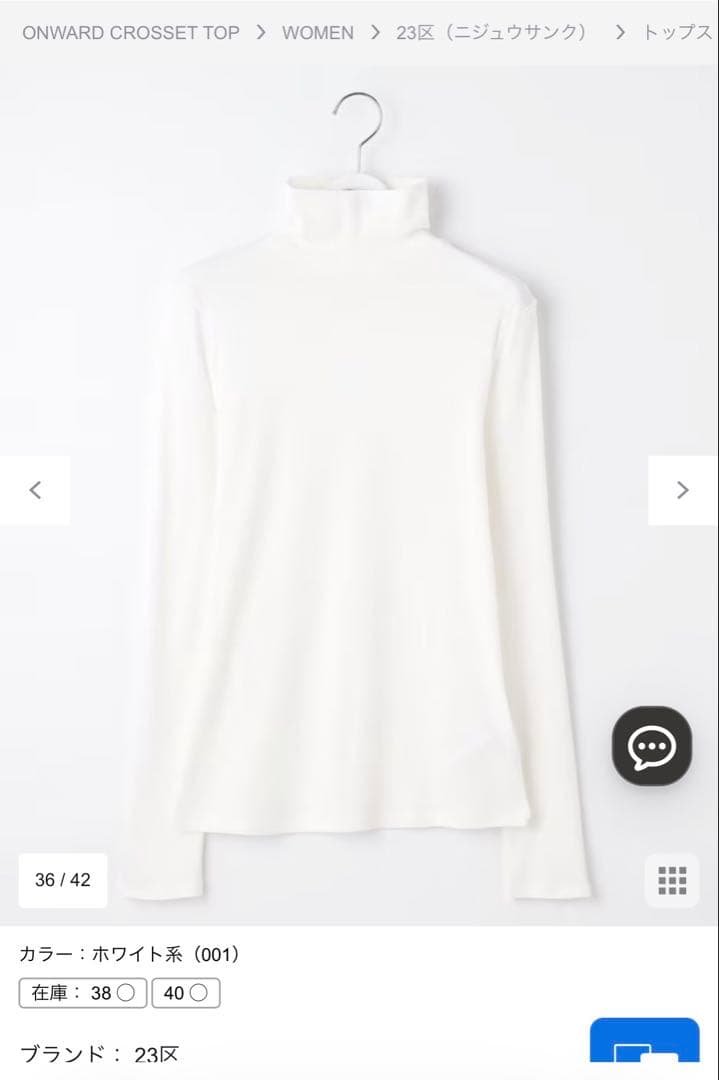
Task: Enlarge the white turtleneck product photo
Action: pyautogui.click(x=360, y=500)
